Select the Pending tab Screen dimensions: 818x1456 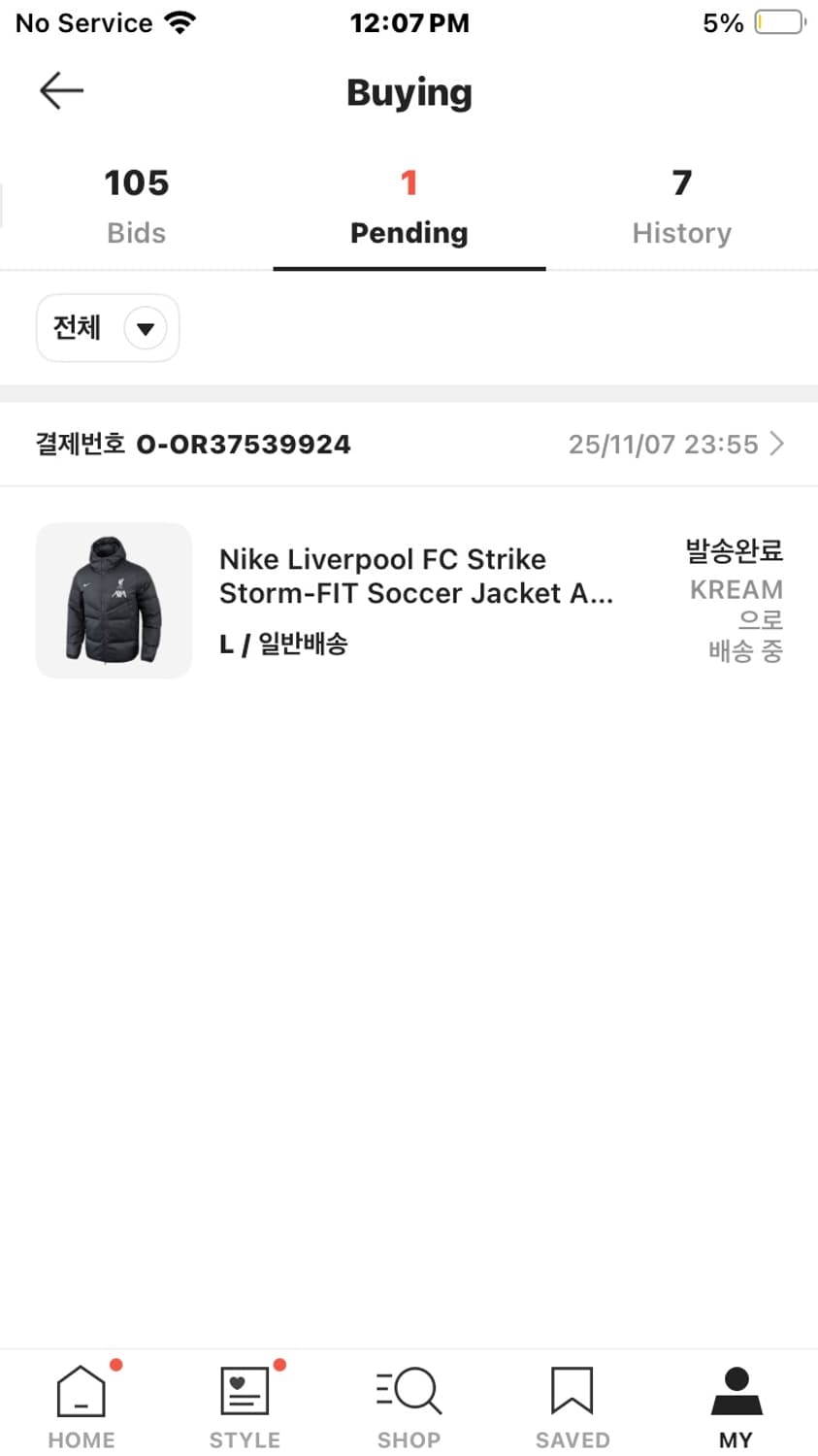[409, 207]
